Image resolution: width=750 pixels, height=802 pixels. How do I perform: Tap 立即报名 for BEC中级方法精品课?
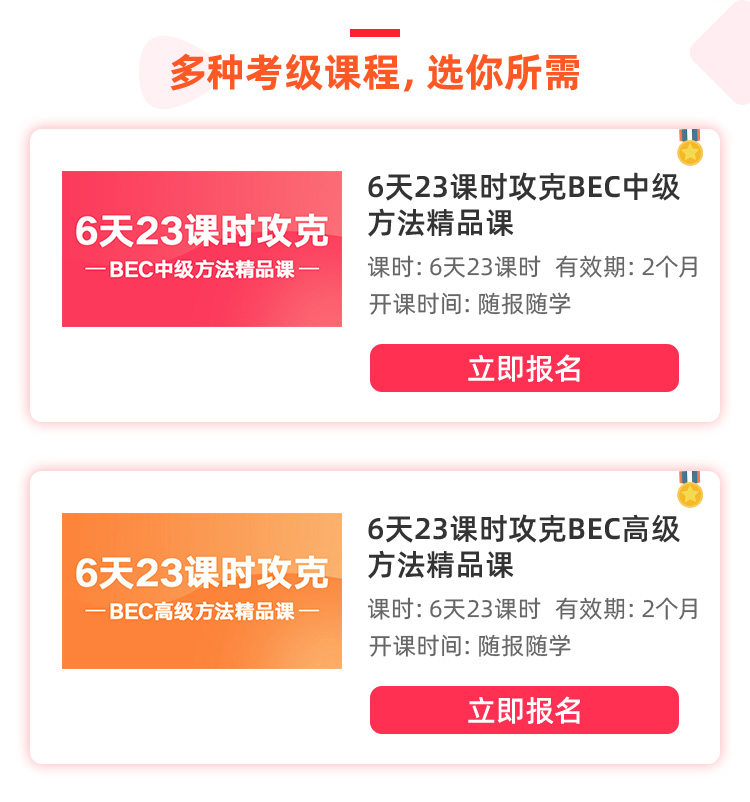[x=524, y=368]
